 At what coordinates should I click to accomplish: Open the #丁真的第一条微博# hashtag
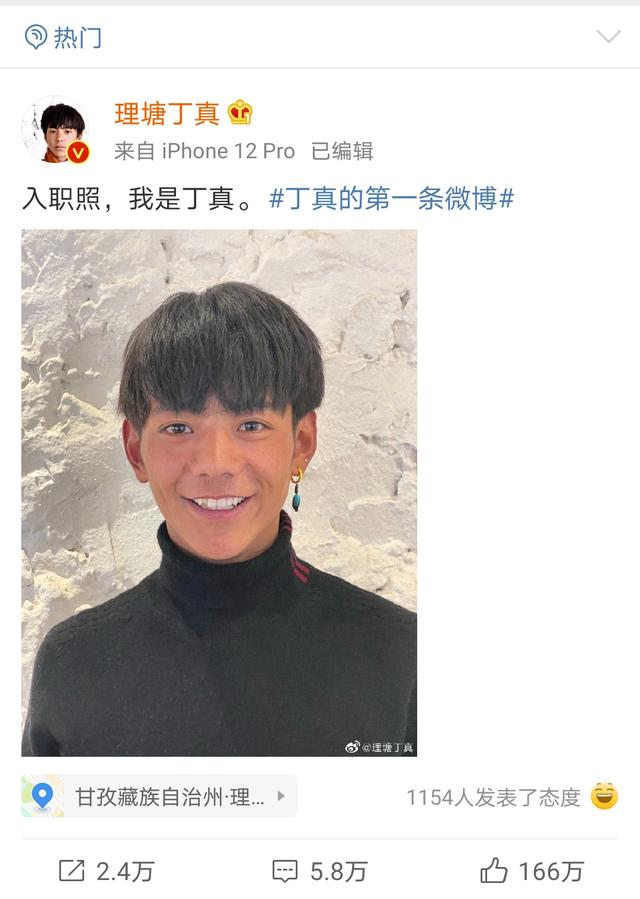tap(392, 198)
